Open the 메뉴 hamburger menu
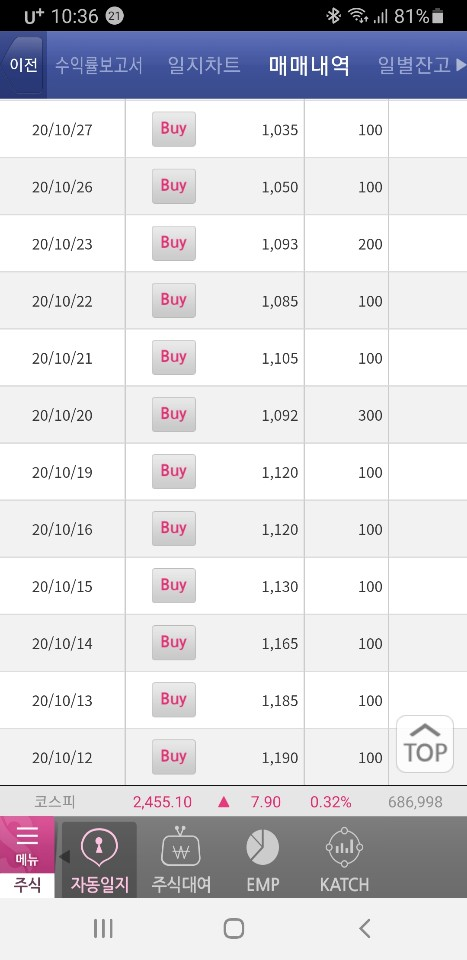The width and height of the screenshot is (467, 960). (27, 845)
